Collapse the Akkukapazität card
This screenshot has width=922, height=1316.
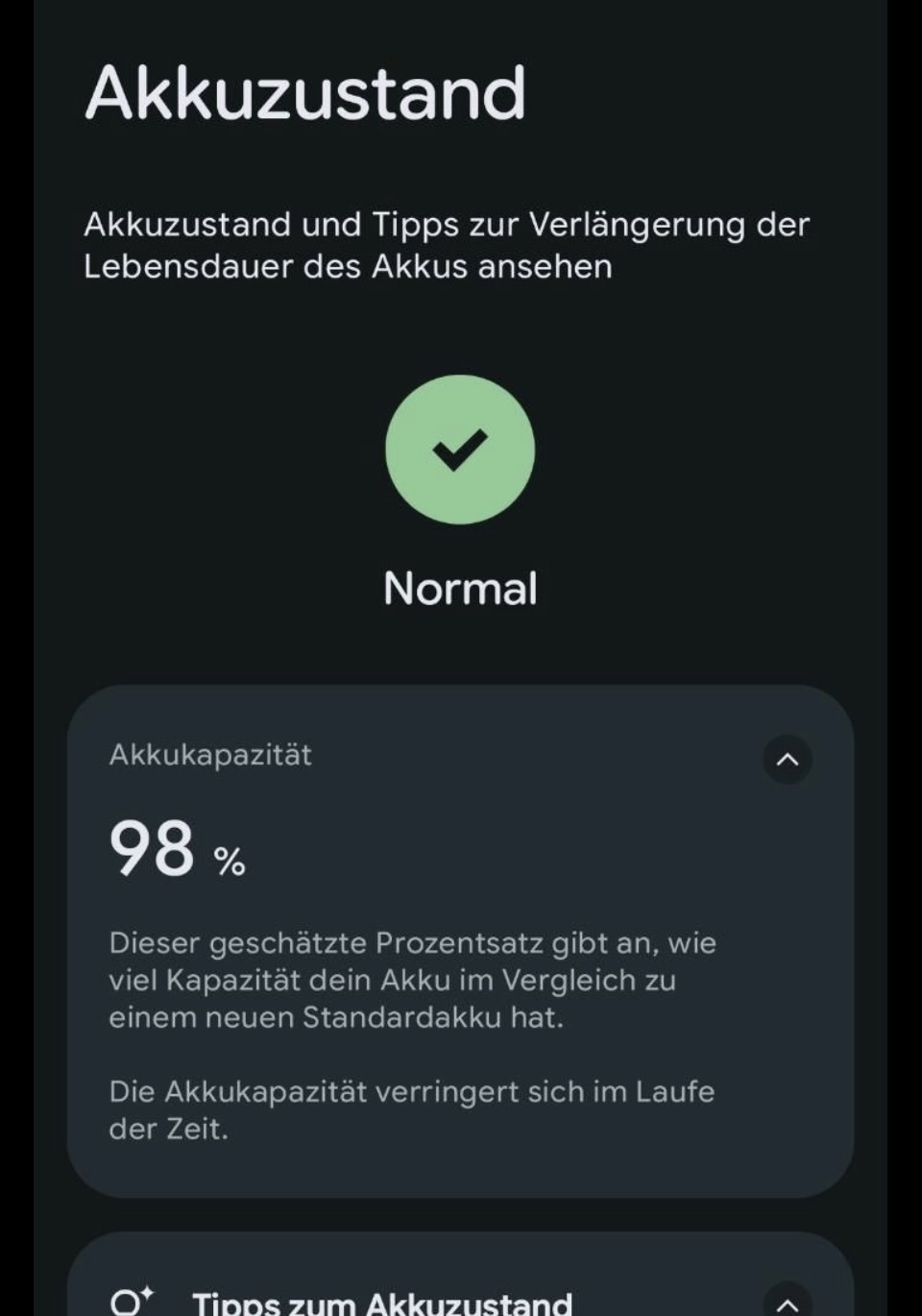pos(788,760)
